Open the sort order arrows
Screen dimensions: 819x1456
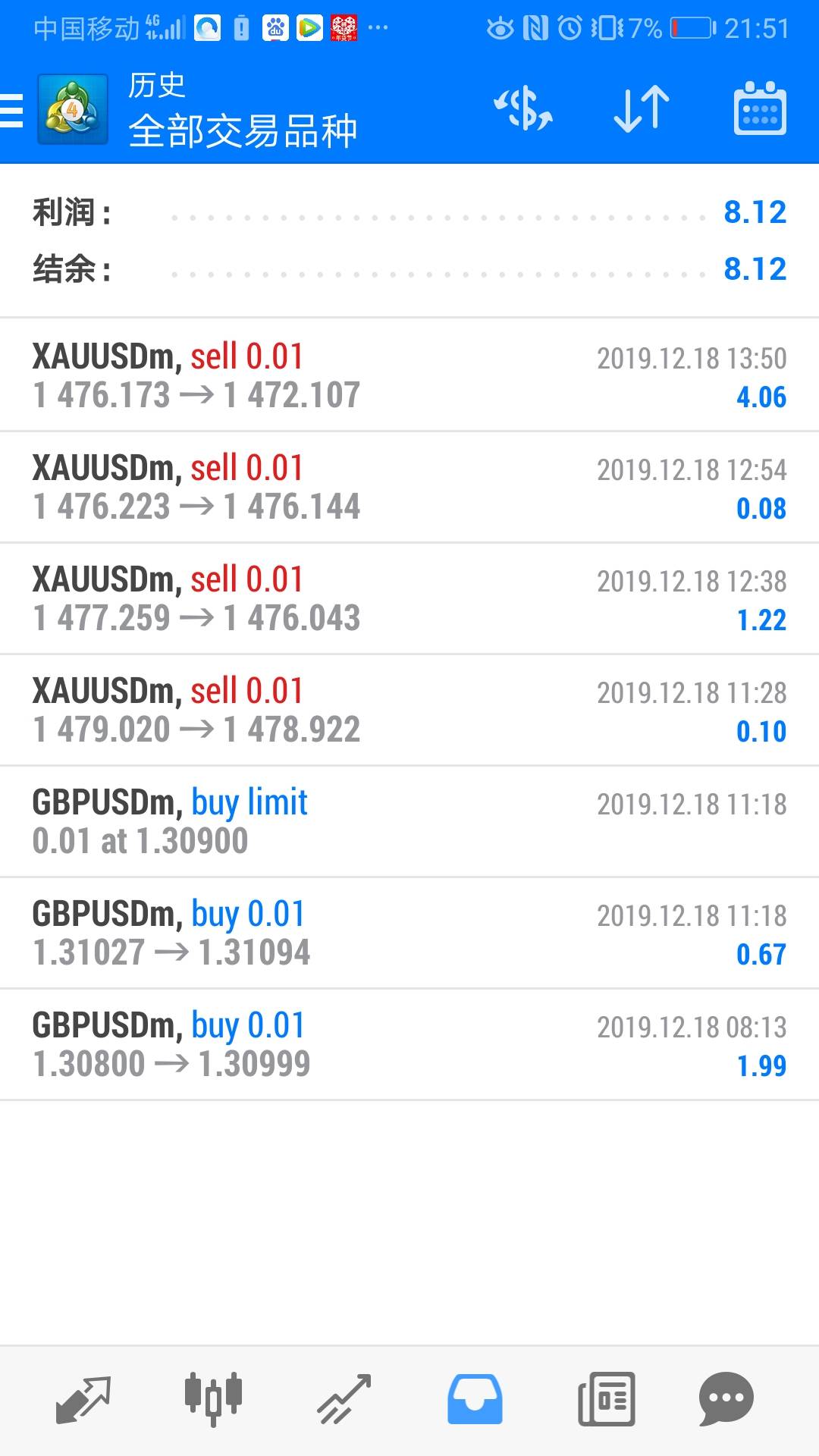coord(642,109)
